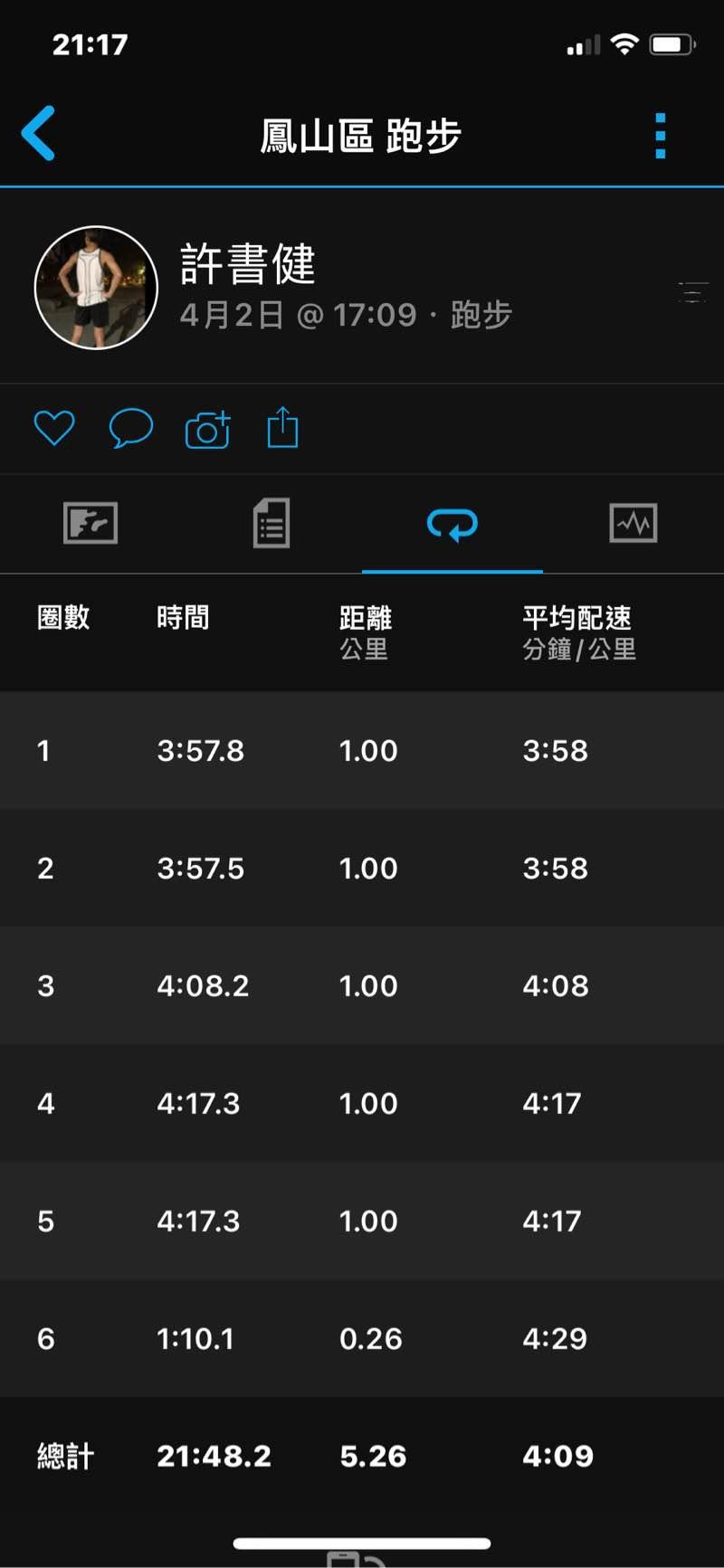Image resolution: width=724 pixels, height=1568 pixels.
Task: Switch to the stats details tab
Action: [x=271, y=523]
